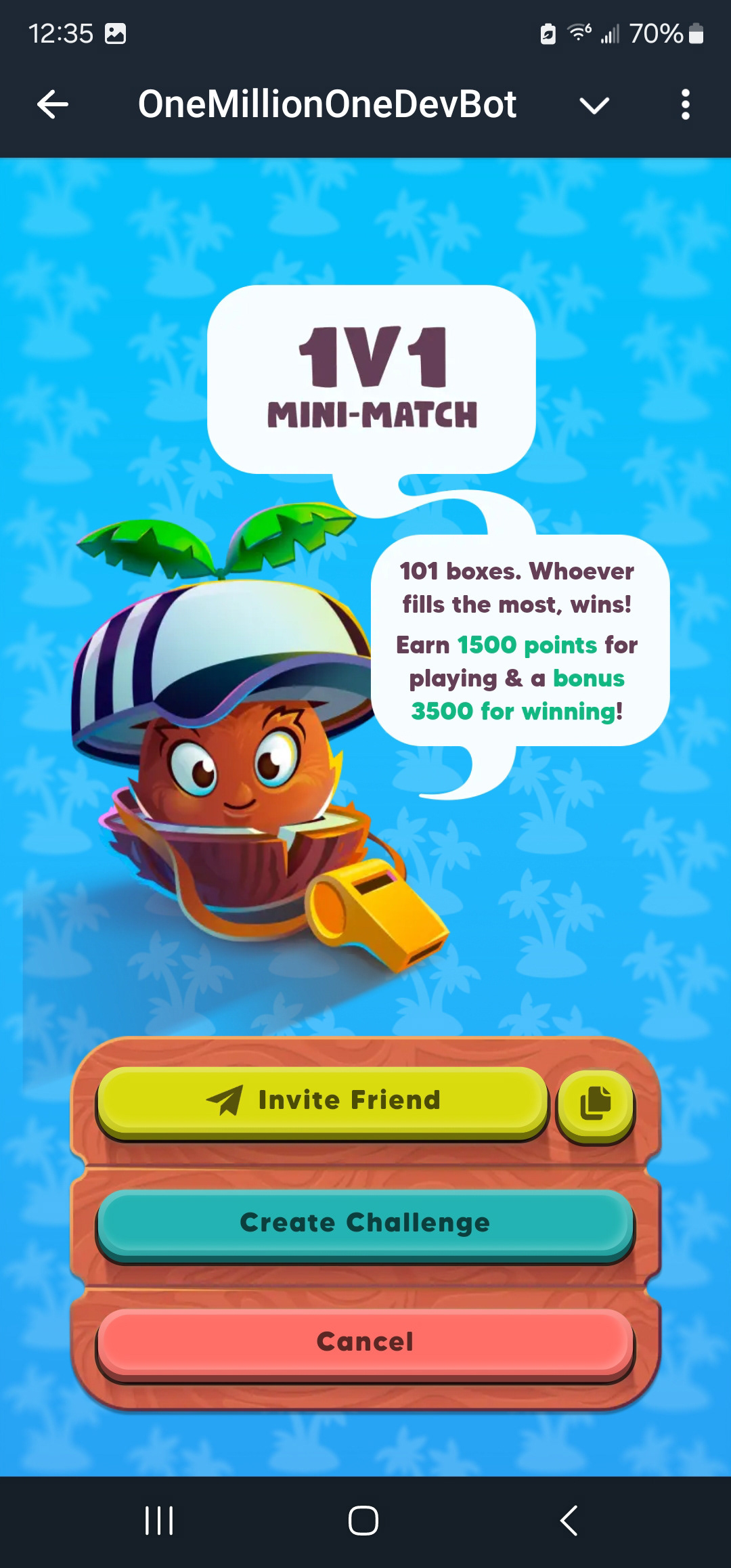This screenshot has width=731, height=1568.
Task: Tap the Invite Friend button
Action: (322, 1102)
